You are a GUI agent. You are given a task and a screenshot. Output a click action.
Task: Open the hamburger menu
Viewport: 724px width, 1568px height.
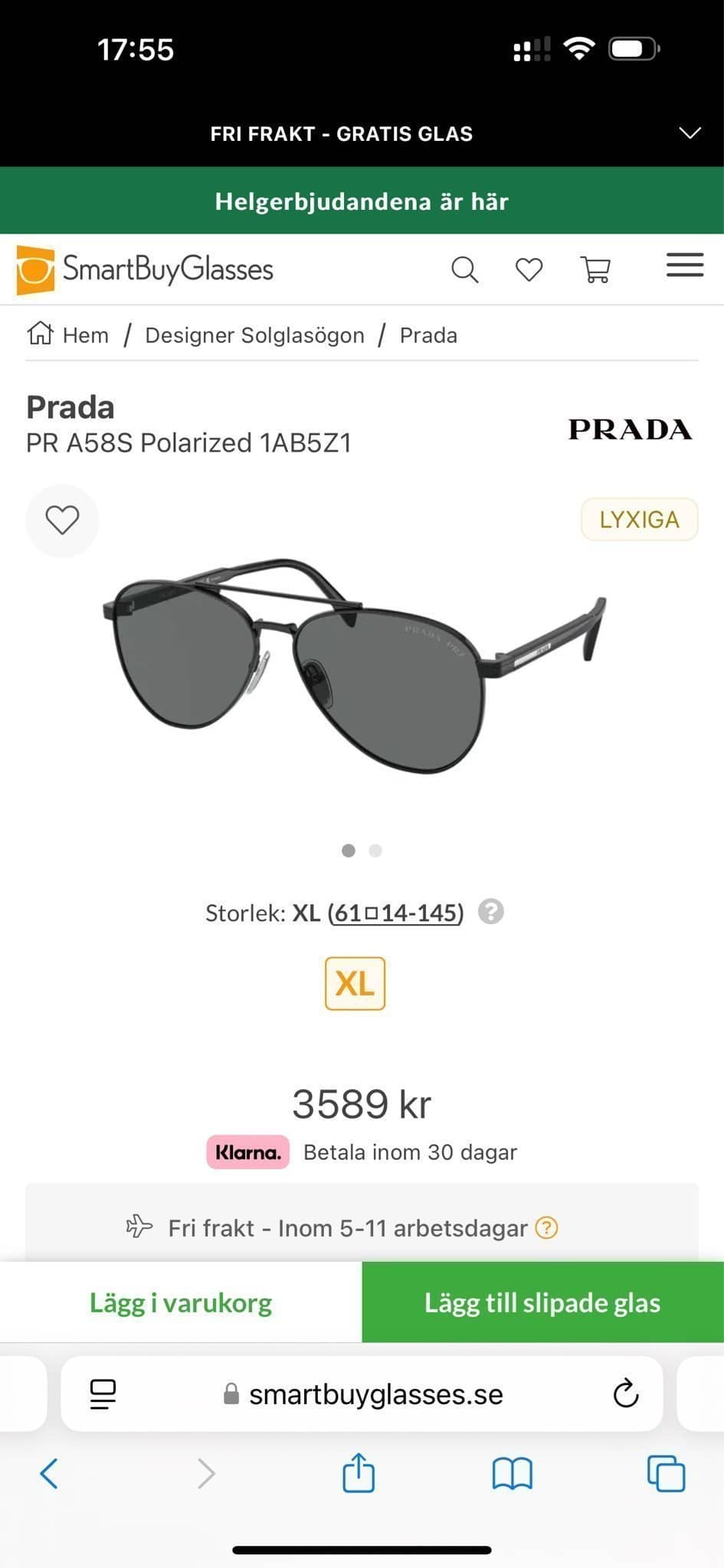click(x=684, y=266)
